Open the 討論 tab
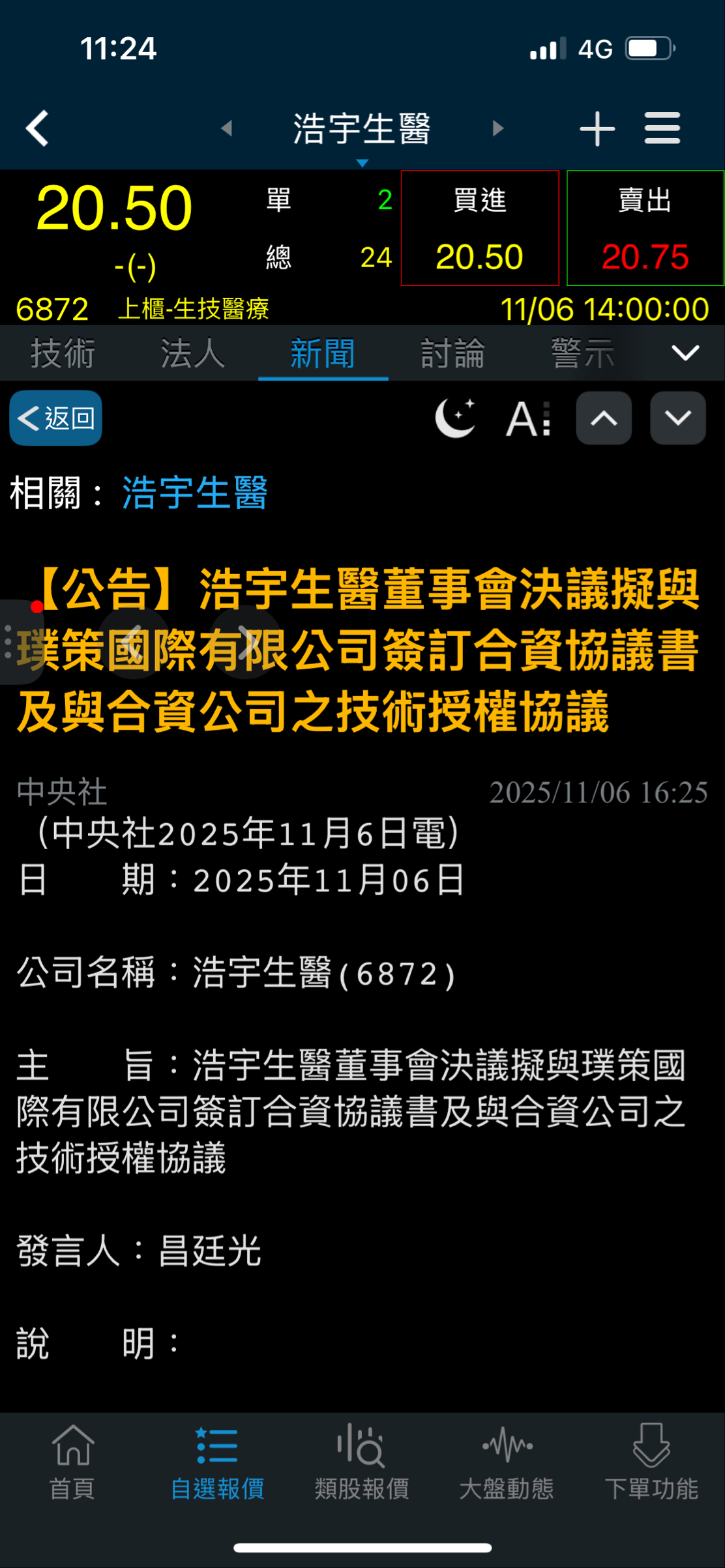The width and height of the screenshot is (725, 1568). 453,353
